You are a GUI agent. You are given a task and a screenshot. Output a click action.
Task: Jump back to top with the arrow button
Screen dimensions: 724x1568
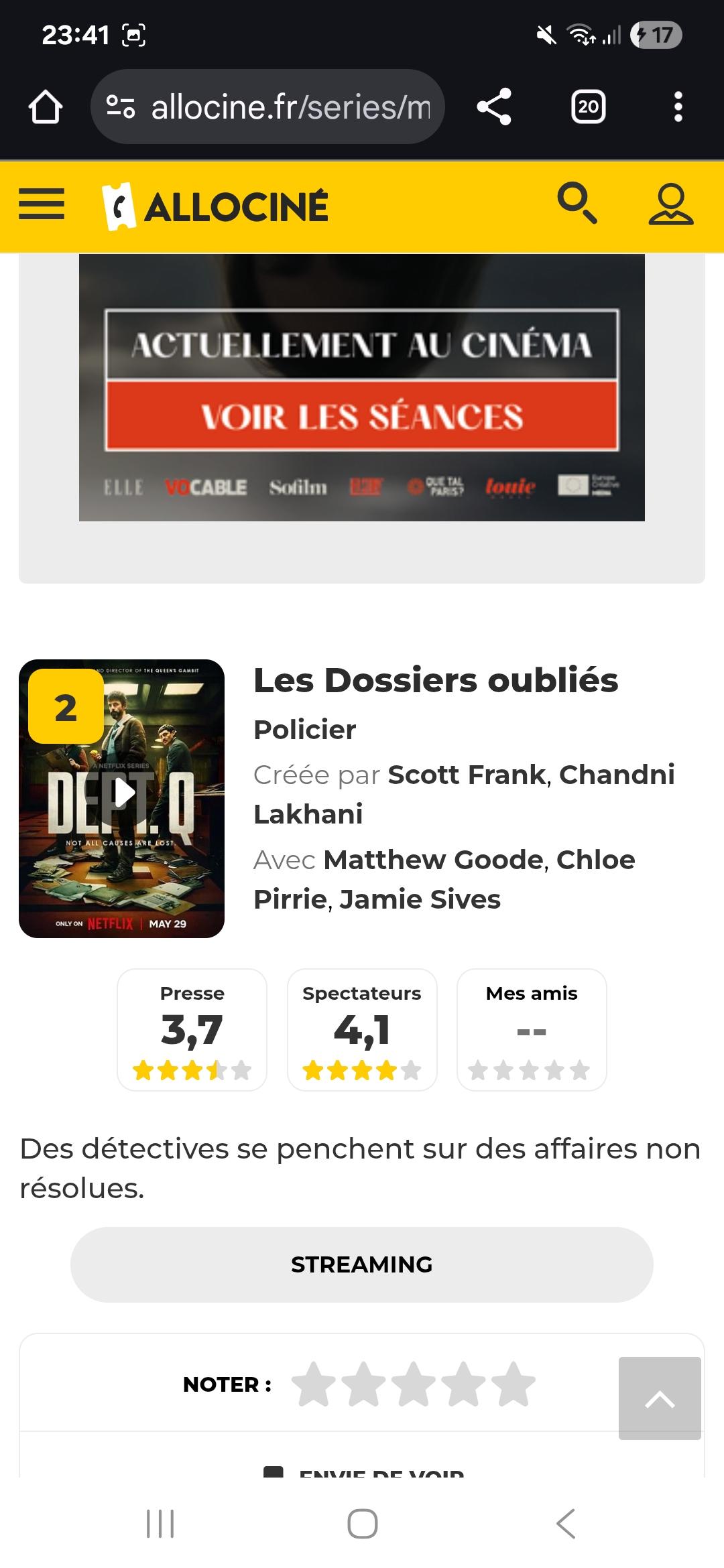click(x=660, y=1398)
